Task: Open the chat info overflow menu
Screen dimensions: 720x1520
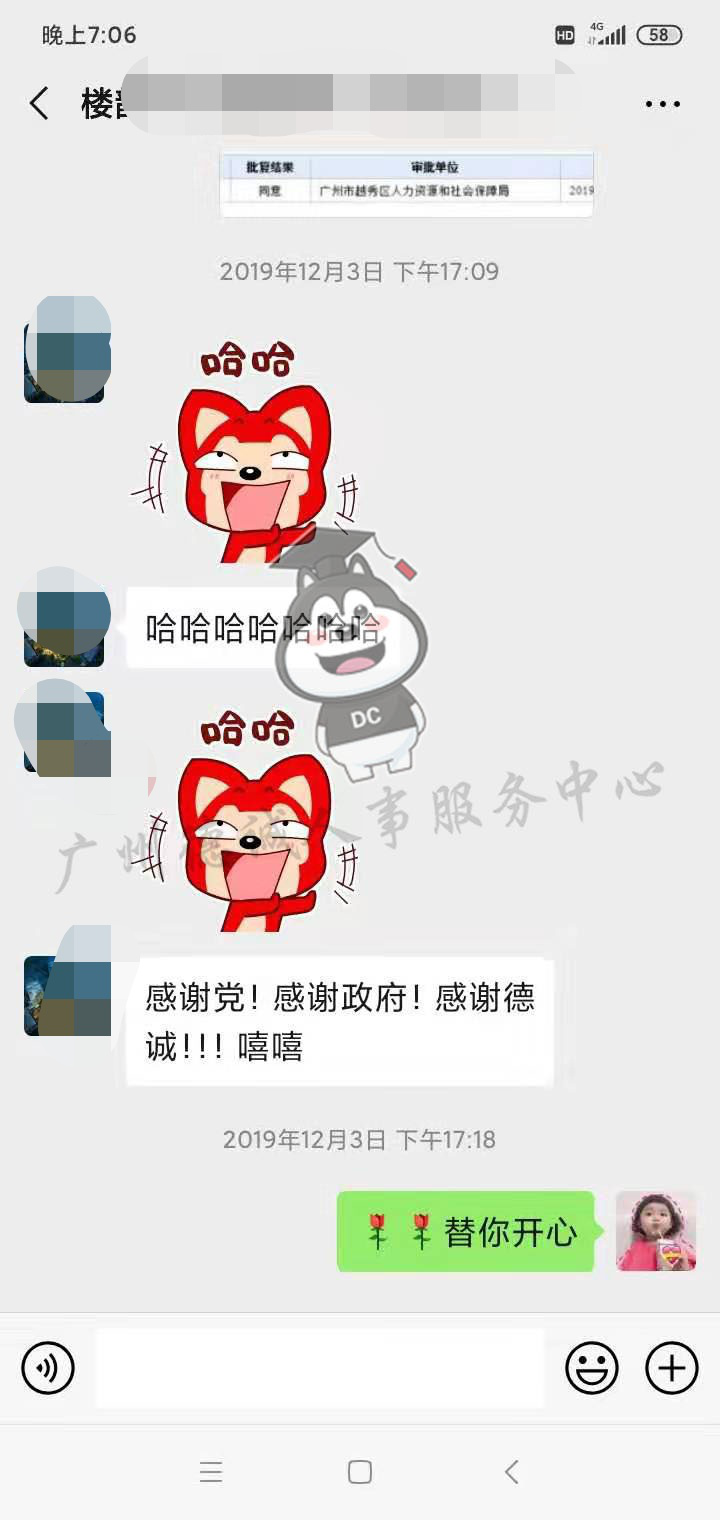Action: point(662,104)
